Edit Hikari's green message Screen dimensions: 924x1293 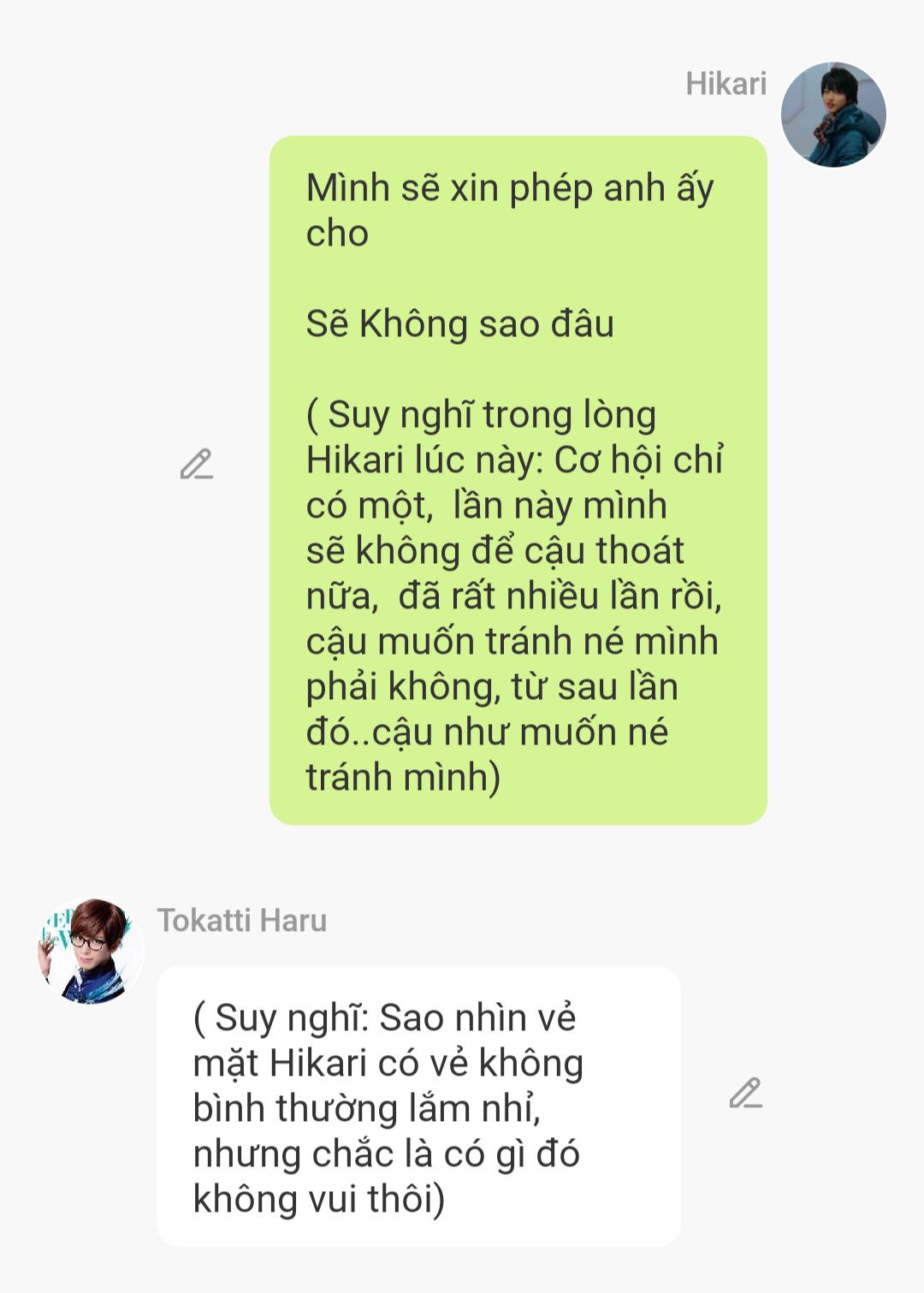coord(196,464)
